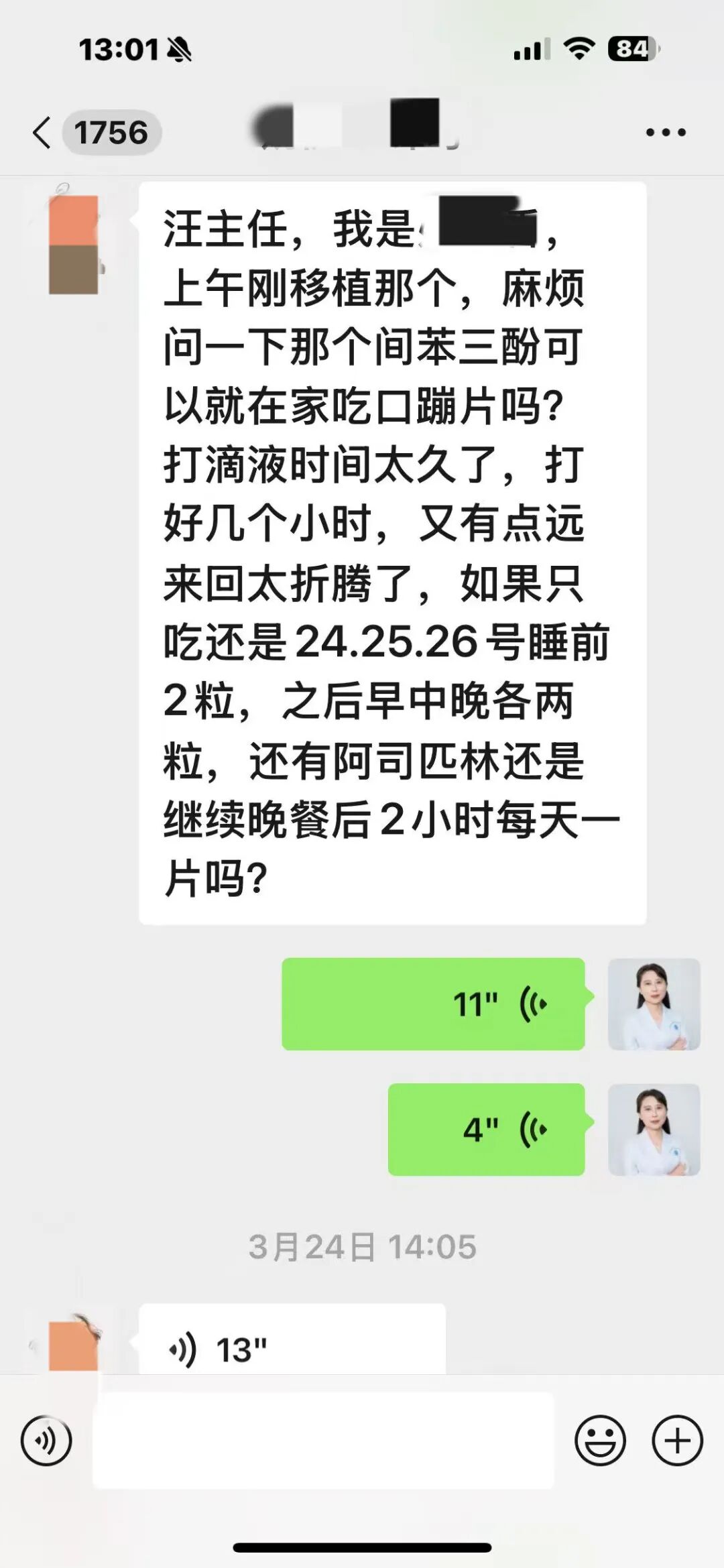Go back to the chat list

[42, 132]
